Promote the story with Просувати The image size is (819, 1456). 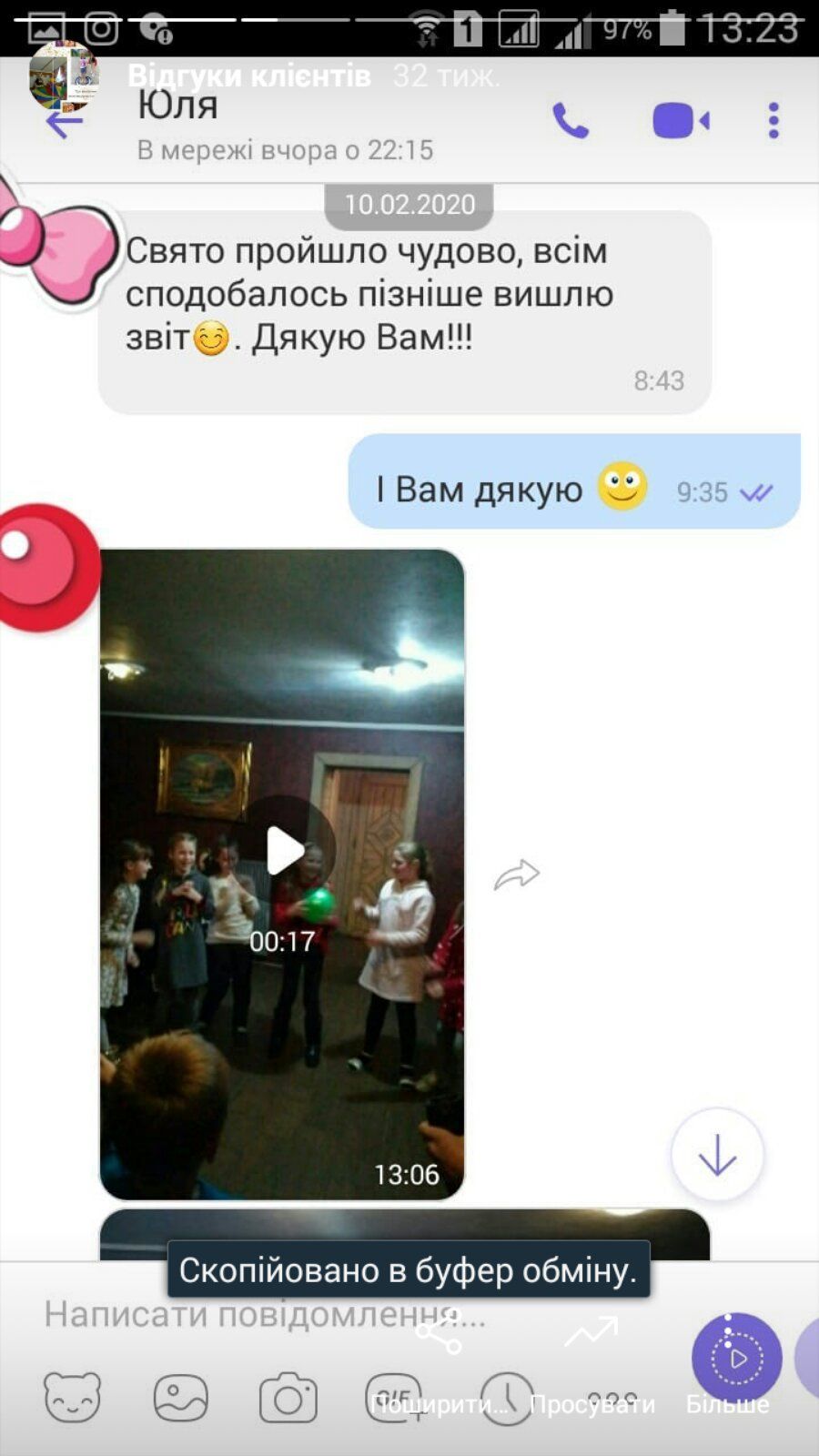591,1365
